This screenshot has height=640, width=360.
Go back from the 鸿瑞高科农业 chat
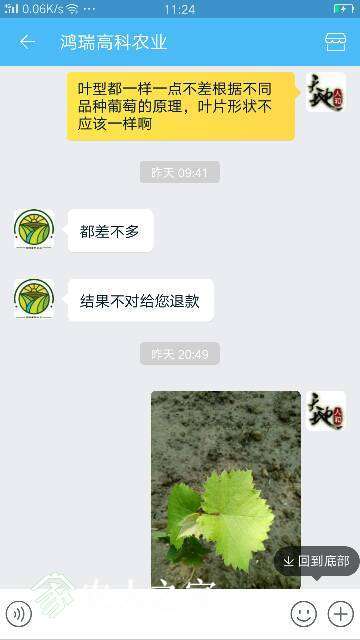(27, 42)
